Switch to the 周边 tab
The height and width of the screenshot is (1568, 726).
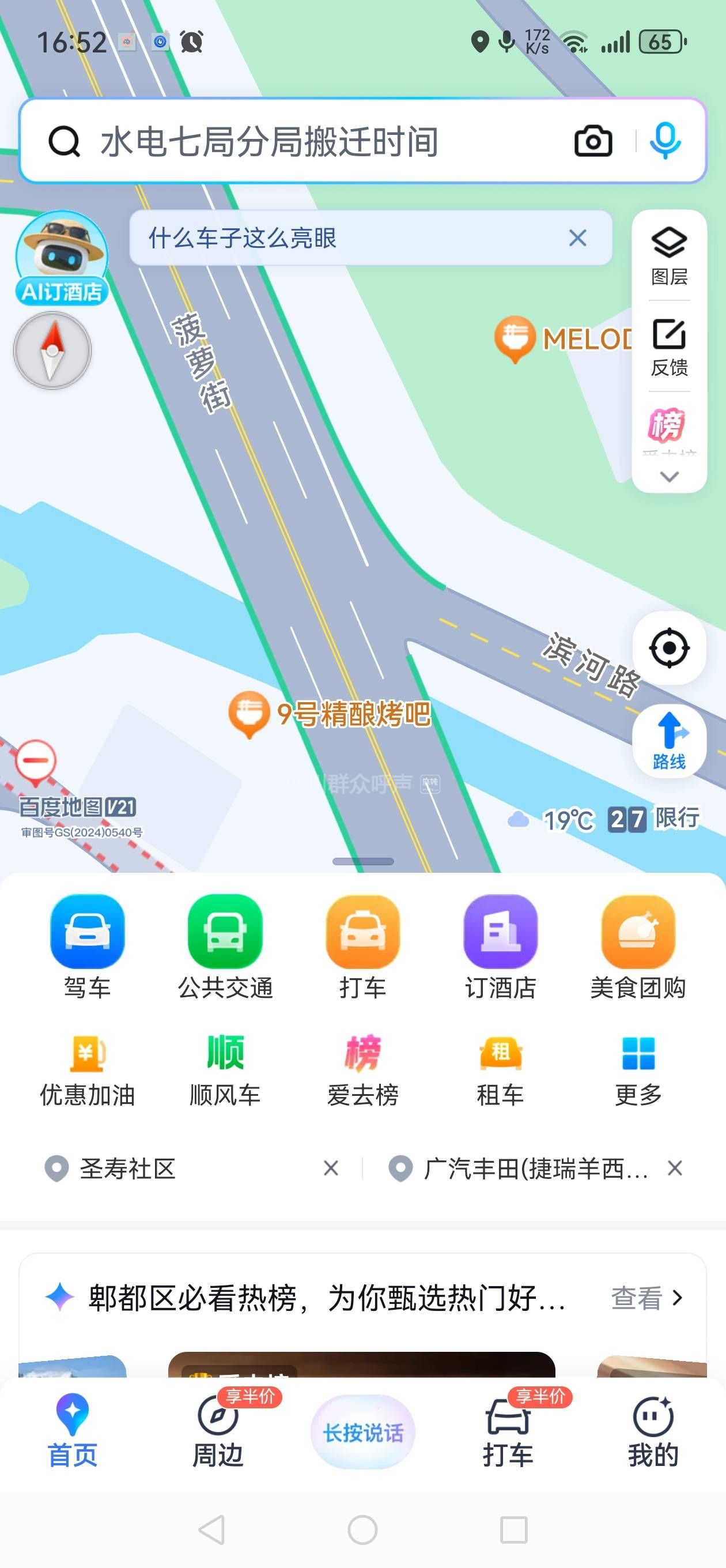218,1431
